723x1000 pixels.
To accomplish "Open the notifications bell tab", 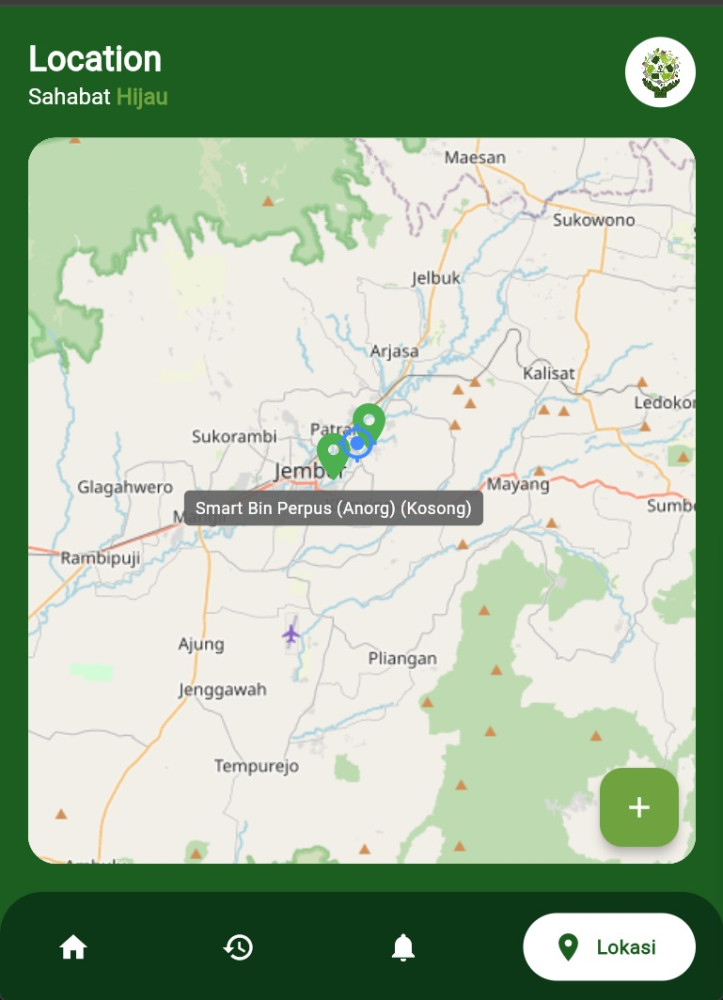I will click(x=403, y=947).
